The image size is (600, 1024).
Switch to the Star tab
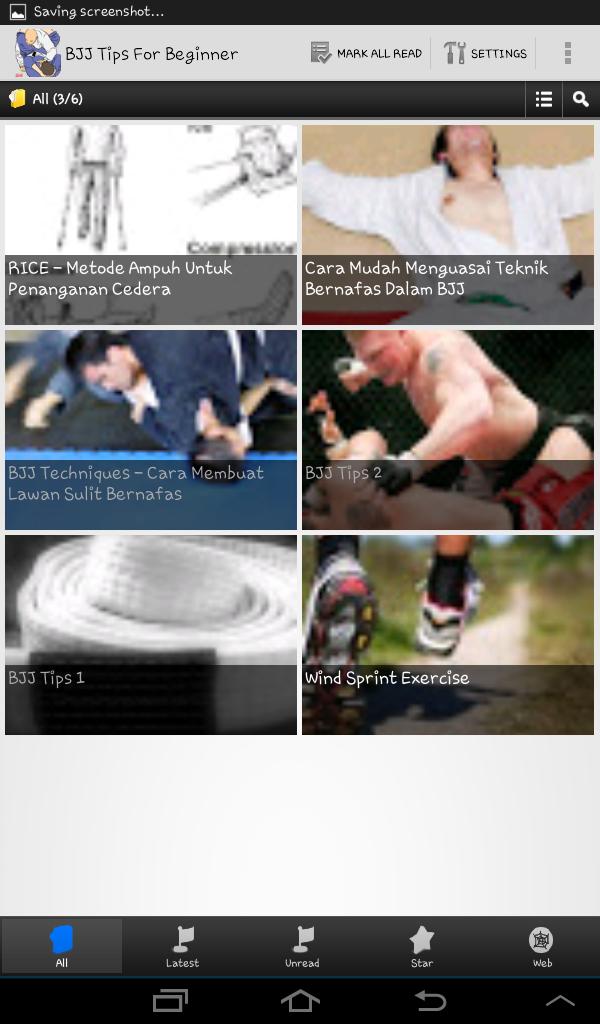tap(422, 946)
